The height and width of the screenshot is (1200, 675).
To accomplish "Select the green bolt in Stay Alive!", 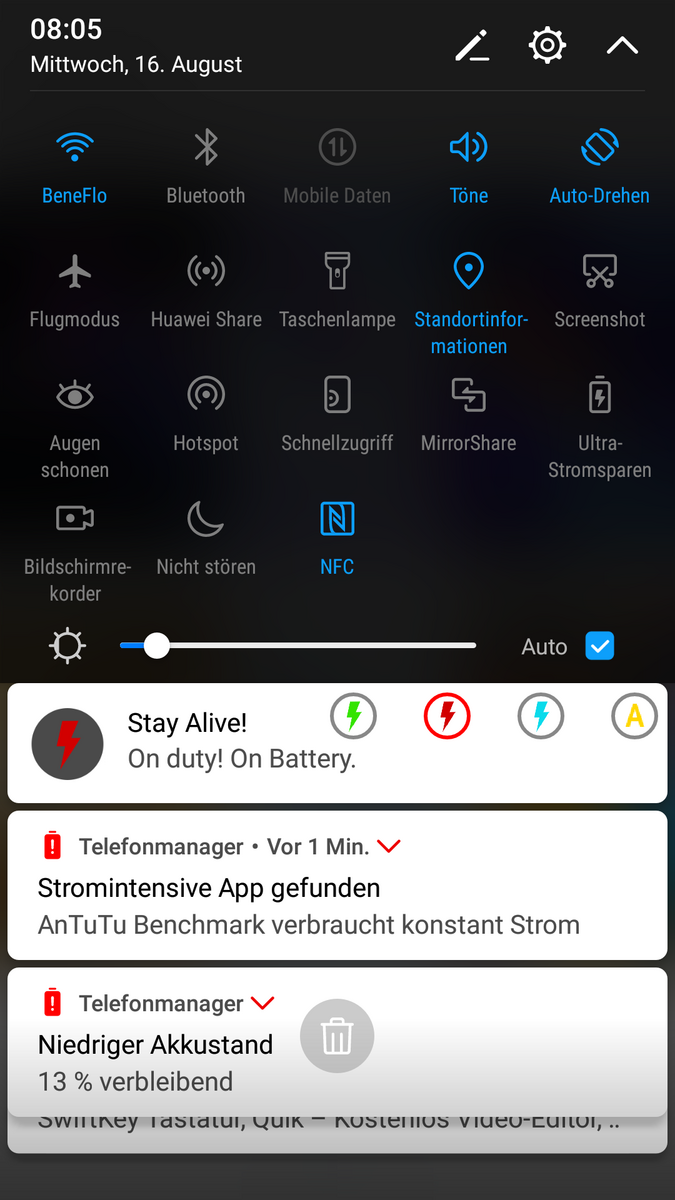I will coord(353,716).
